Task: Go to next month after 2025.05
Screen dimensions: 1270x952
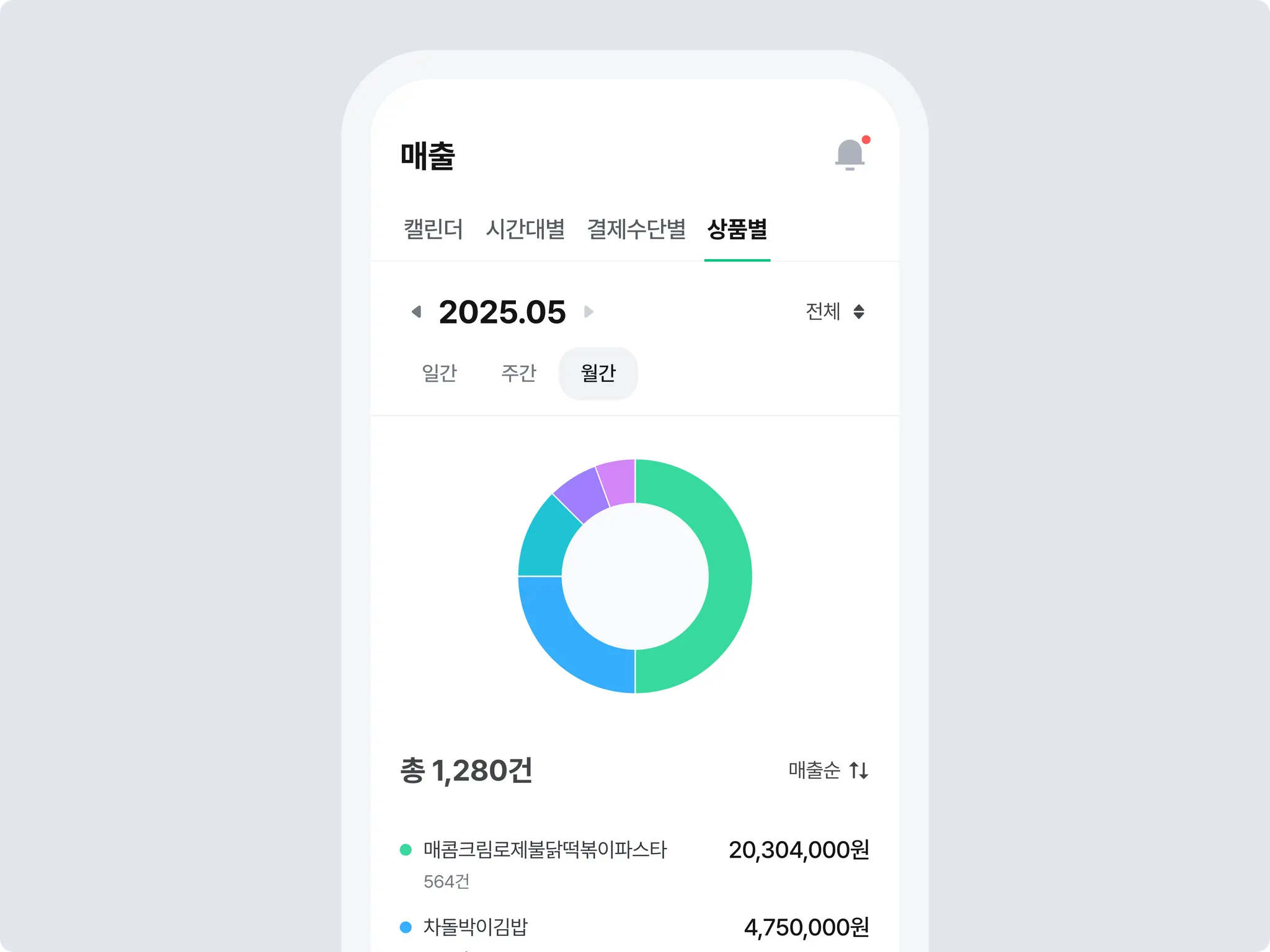Action: pyautogui.click(x=588, y=311)
